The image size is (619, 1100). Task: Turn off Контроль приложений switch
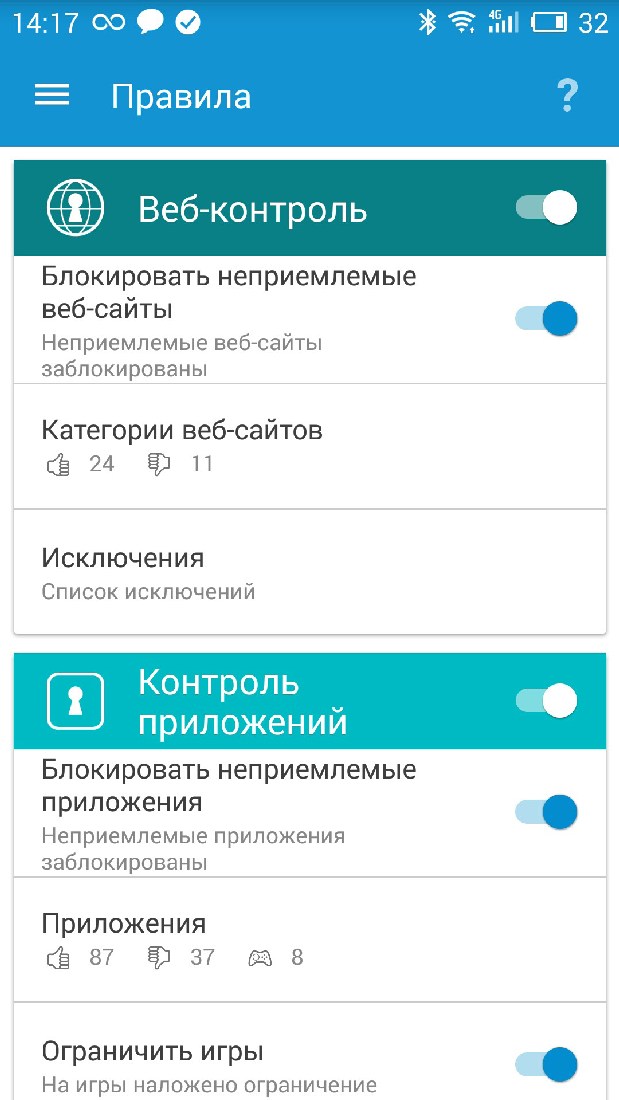[547, 701]
